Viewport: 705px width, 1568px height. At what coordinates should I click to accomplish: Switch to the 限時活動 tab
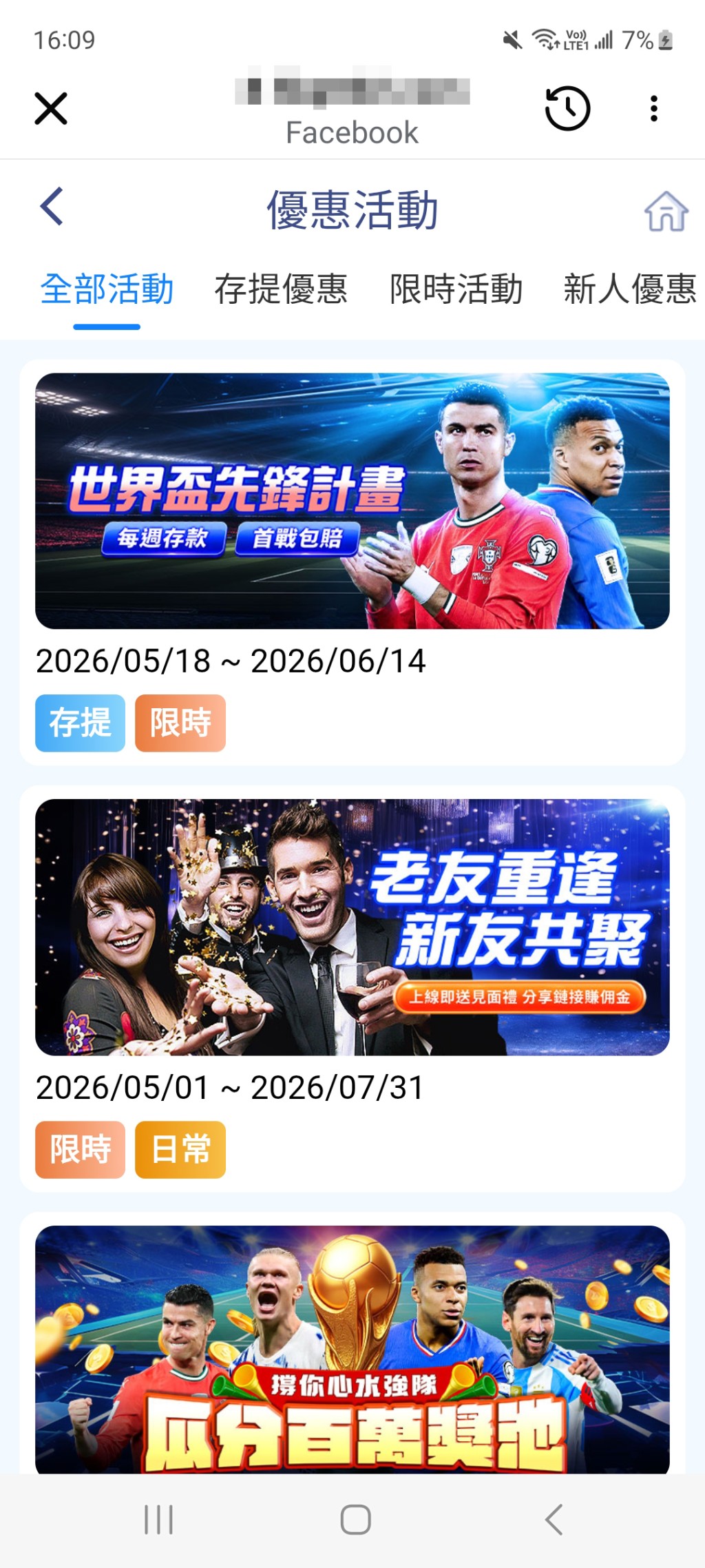456,289
